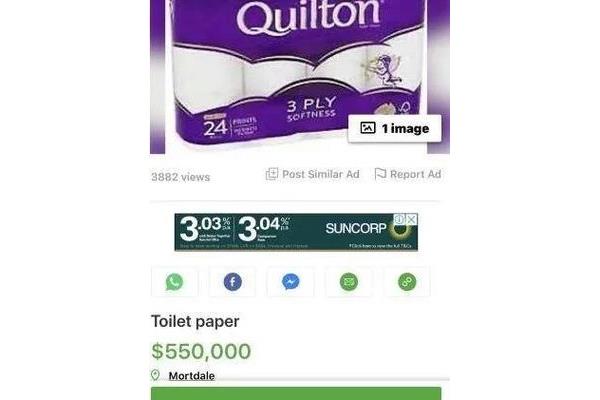Tap Post Similar Ad

pyautogui.click(x=312, y=174)
